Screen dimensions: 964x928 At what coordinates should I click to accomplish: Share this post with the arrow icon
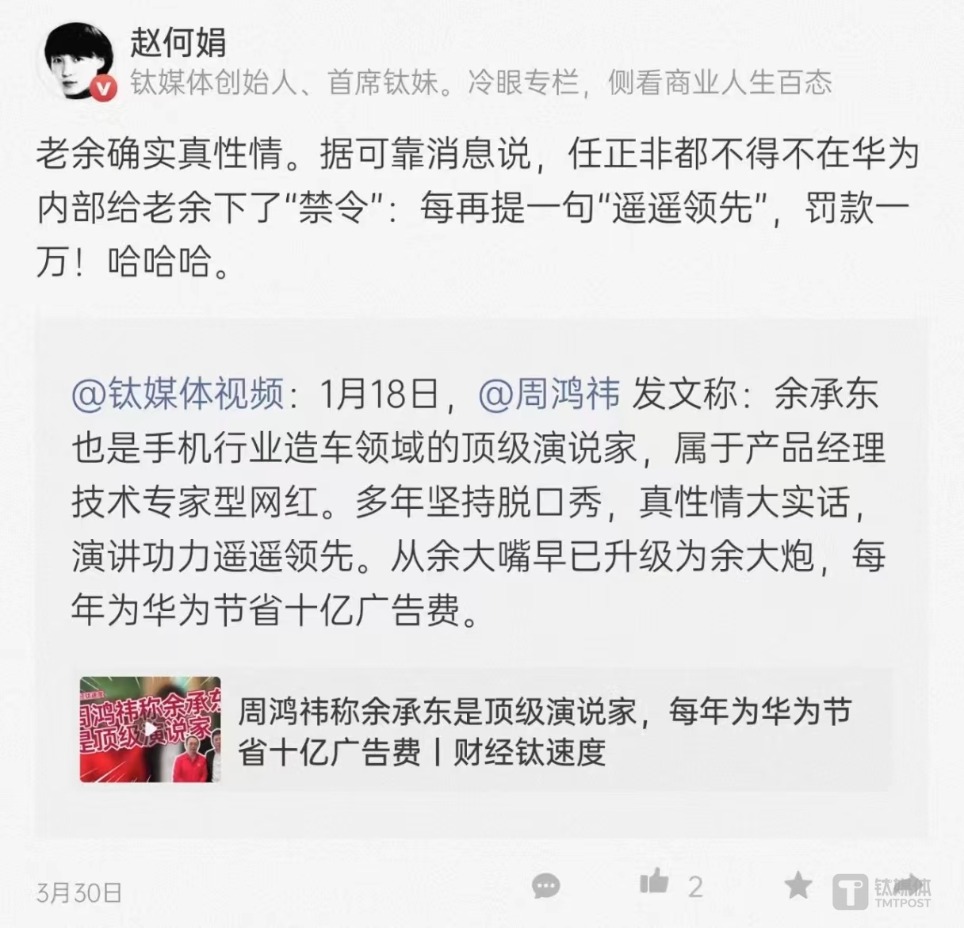point(905,884)
